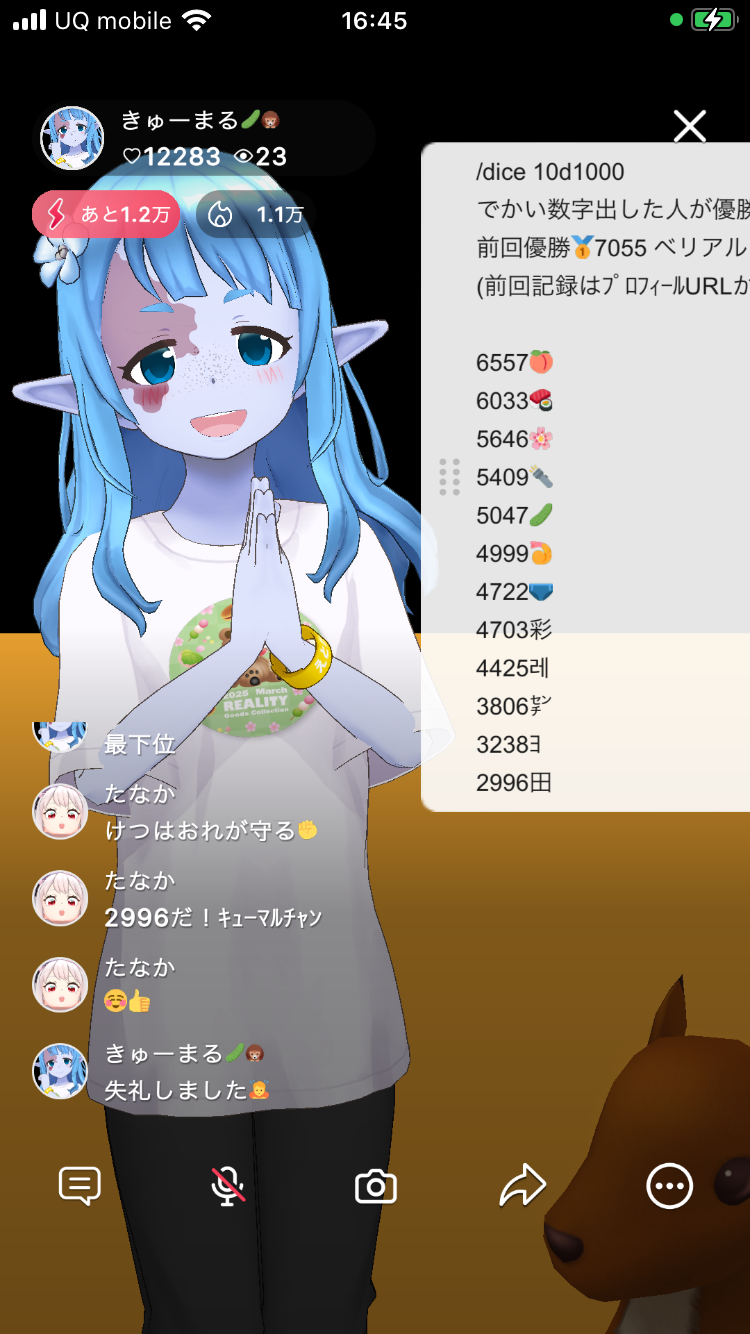Open たなか's avatar on the けつはおれが守る comment

coord(61,811)
